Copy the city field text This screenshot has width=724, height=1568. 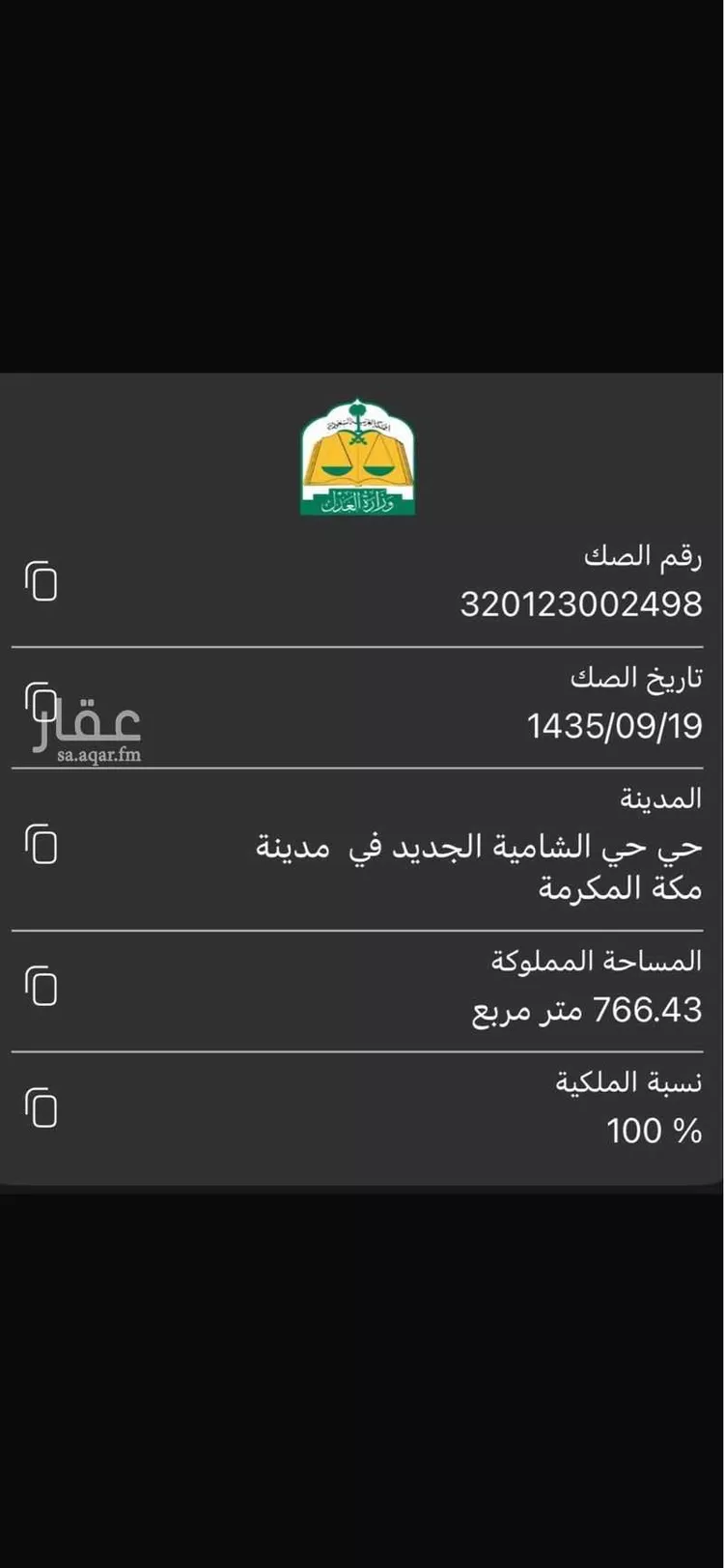click(x=42, y=846)
